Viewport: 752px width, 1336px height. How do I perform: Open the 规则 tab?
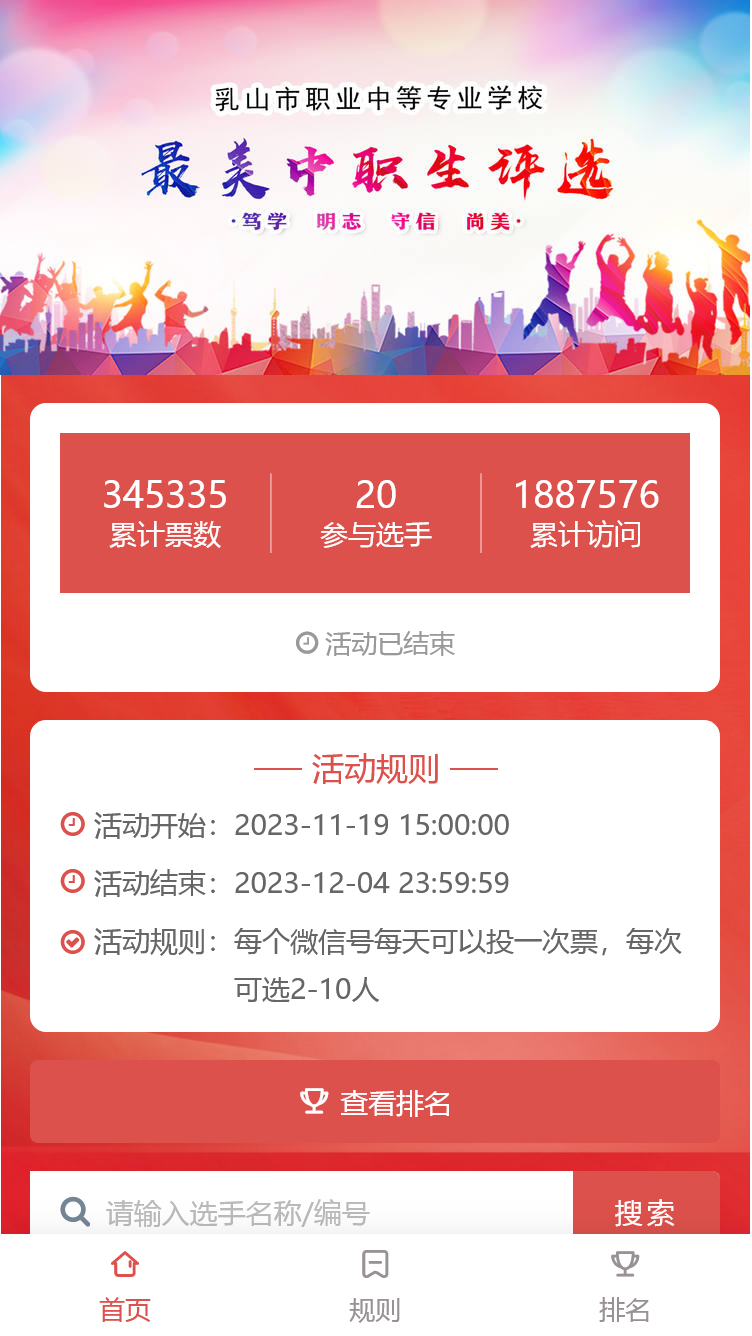click(x=375, y=1285)
